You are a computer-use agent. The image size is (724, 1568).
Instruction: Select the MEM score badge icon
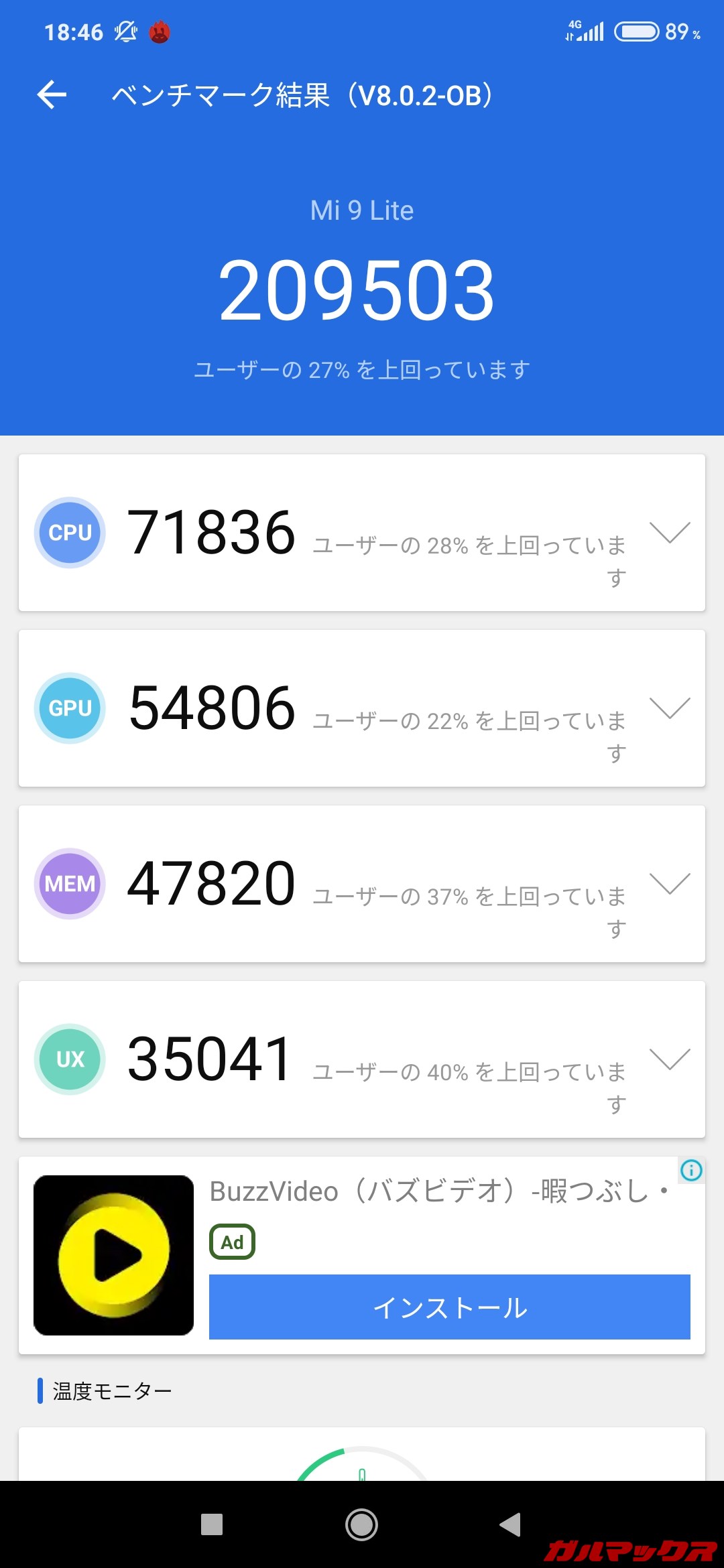(x=70, y=884)
